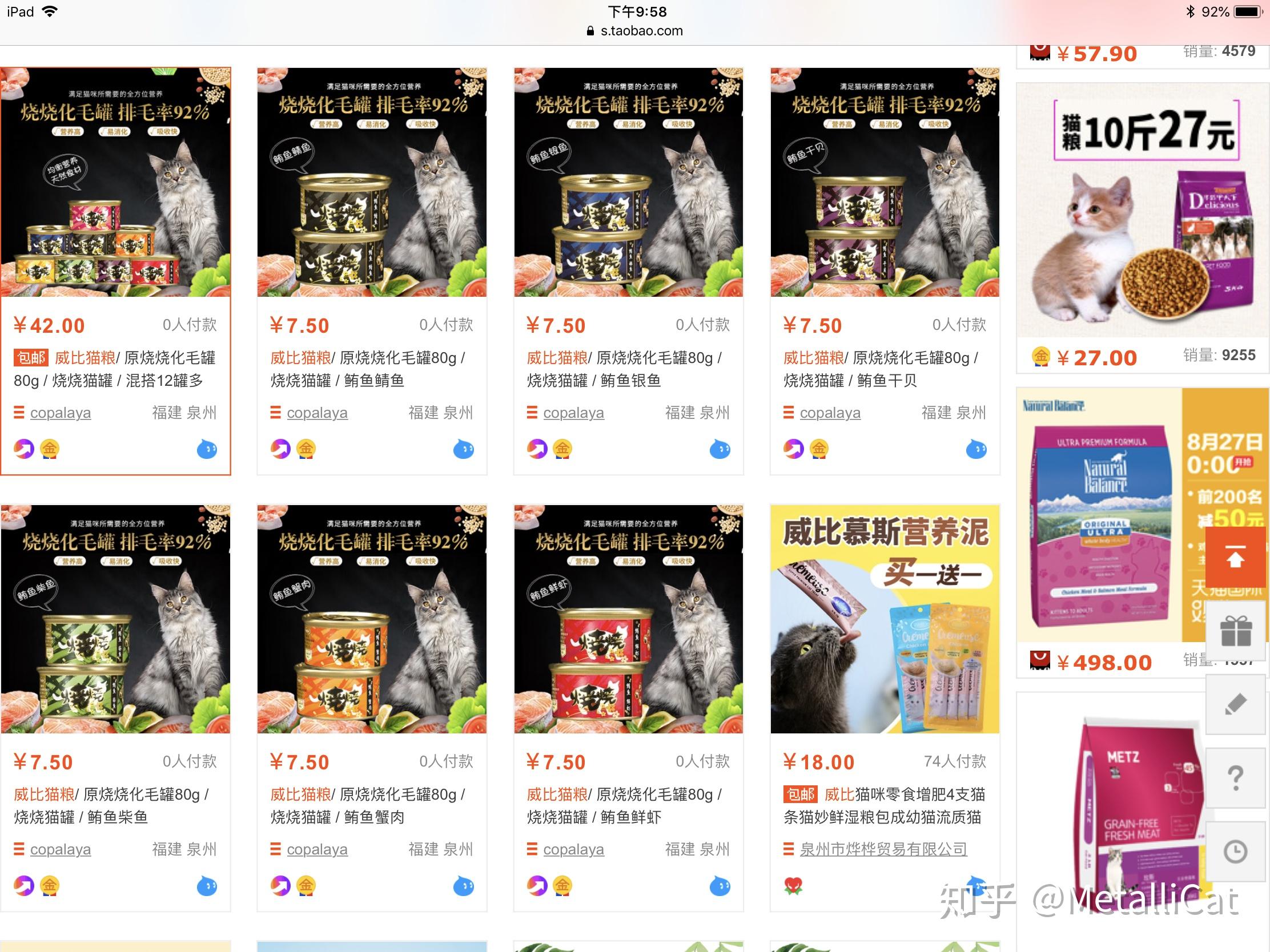Jump back to top with orange arrow button
This screenshot has width=1270, height=952.
(1236, 557)
